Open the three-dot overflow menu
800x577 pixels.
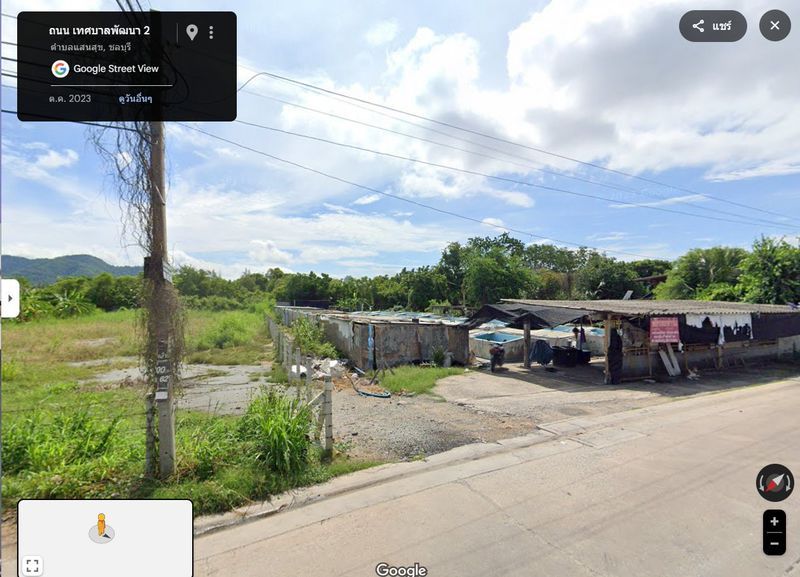[211, 32]
